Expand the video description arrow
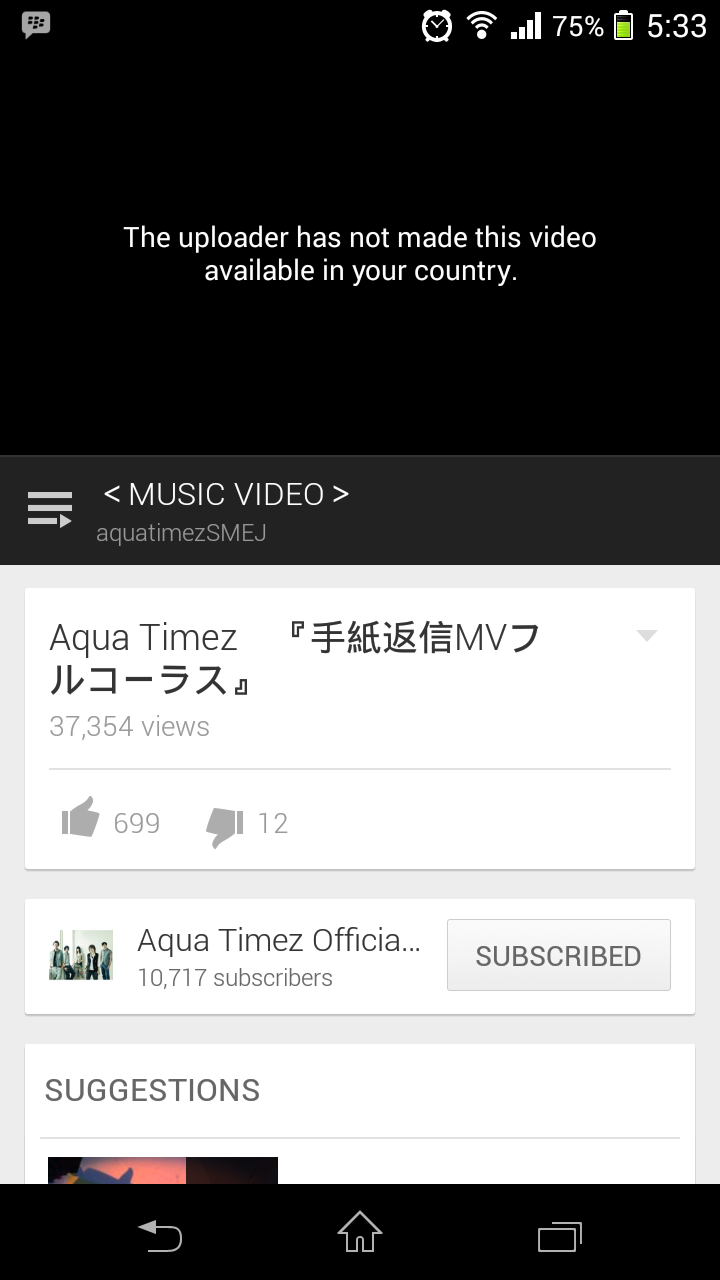 pos(647,636)
